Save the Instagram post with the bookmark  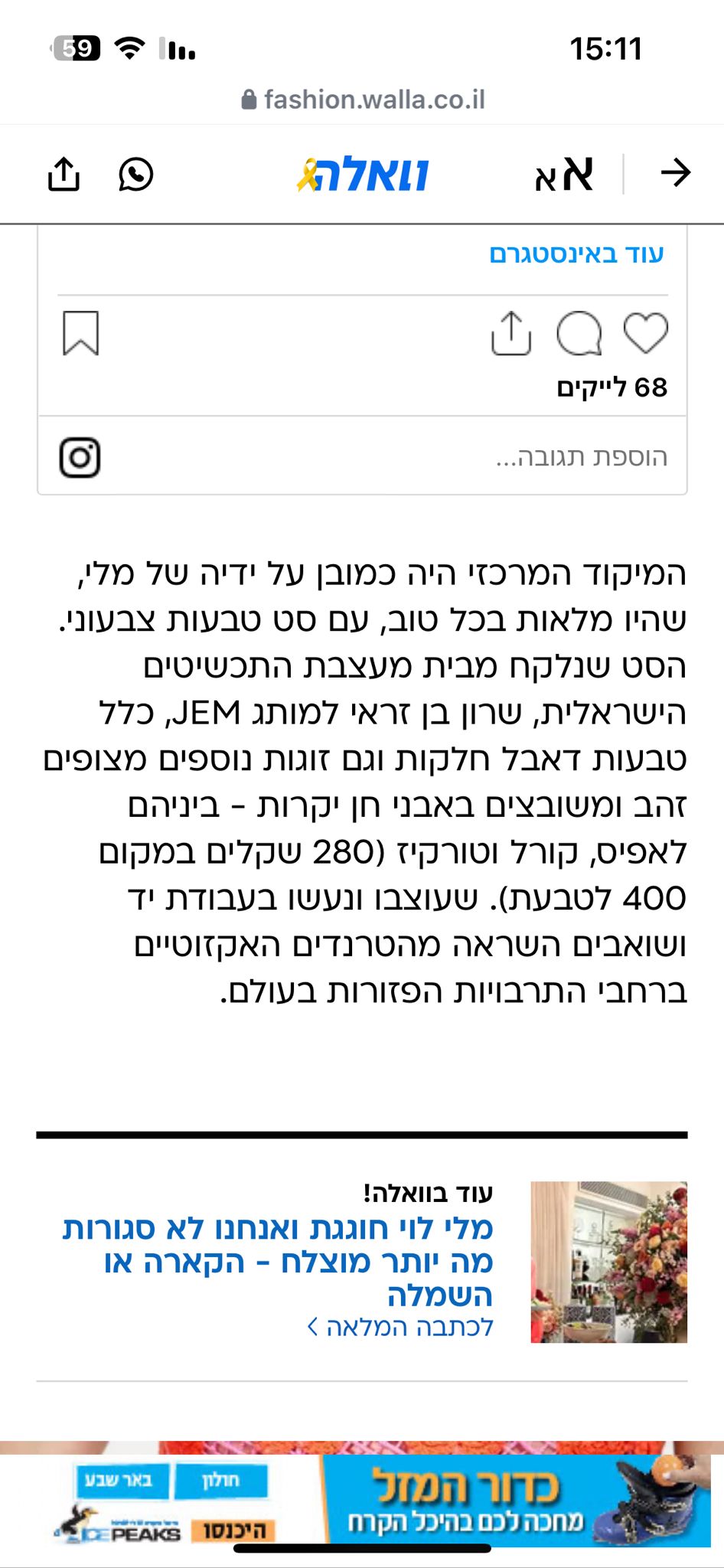(80, 333)
